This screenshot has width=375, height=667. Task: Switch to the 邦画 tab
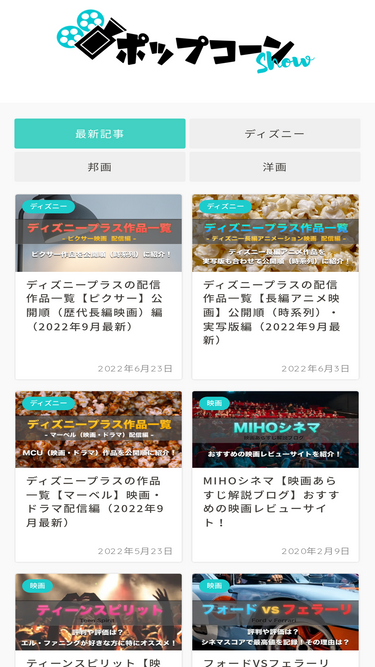[x=100, y=167]
